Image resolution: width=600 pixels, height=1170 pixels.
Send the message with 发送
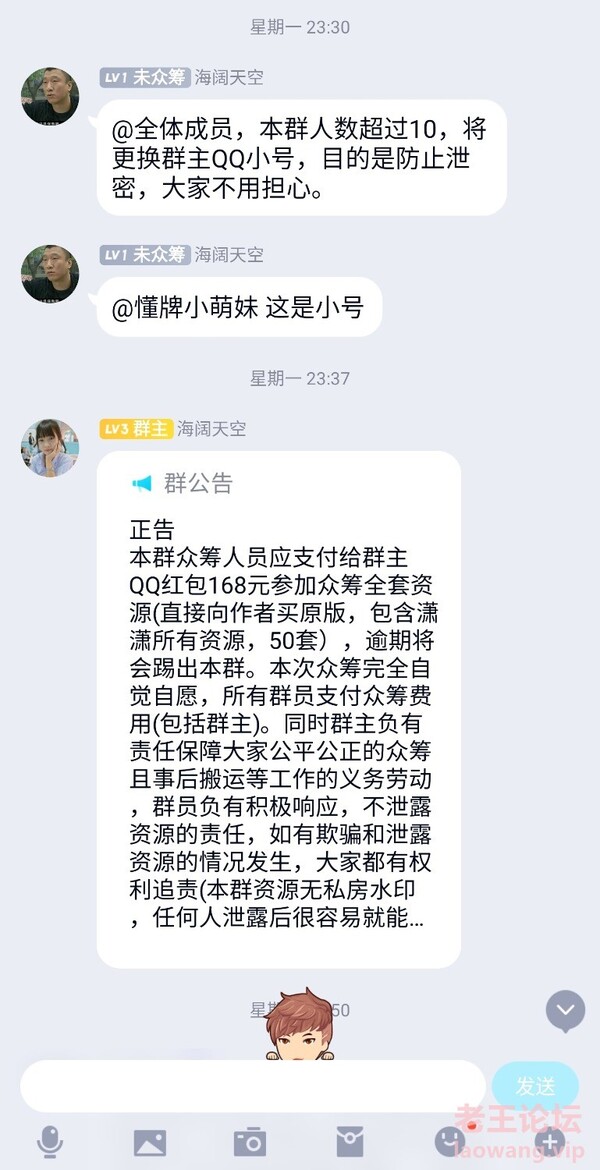click(535, 1086)
